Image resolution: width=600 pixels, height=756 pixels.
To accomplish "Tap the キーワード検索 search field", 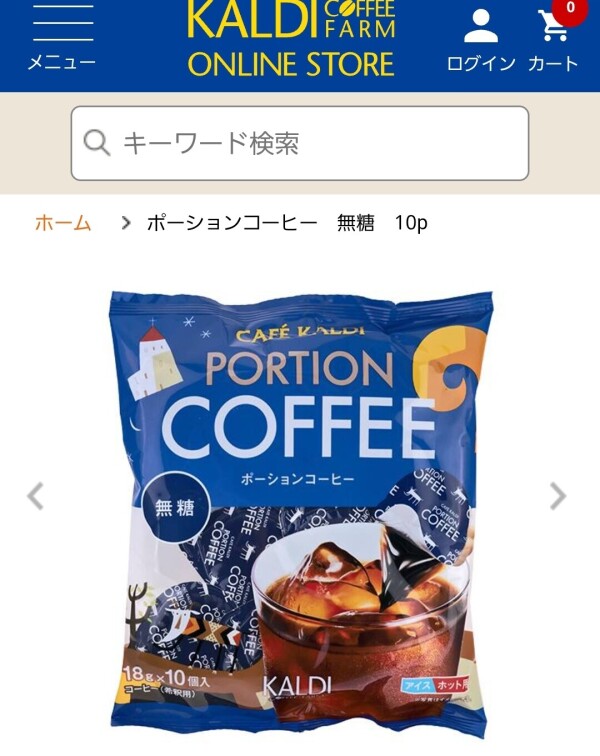I will 300,143.
